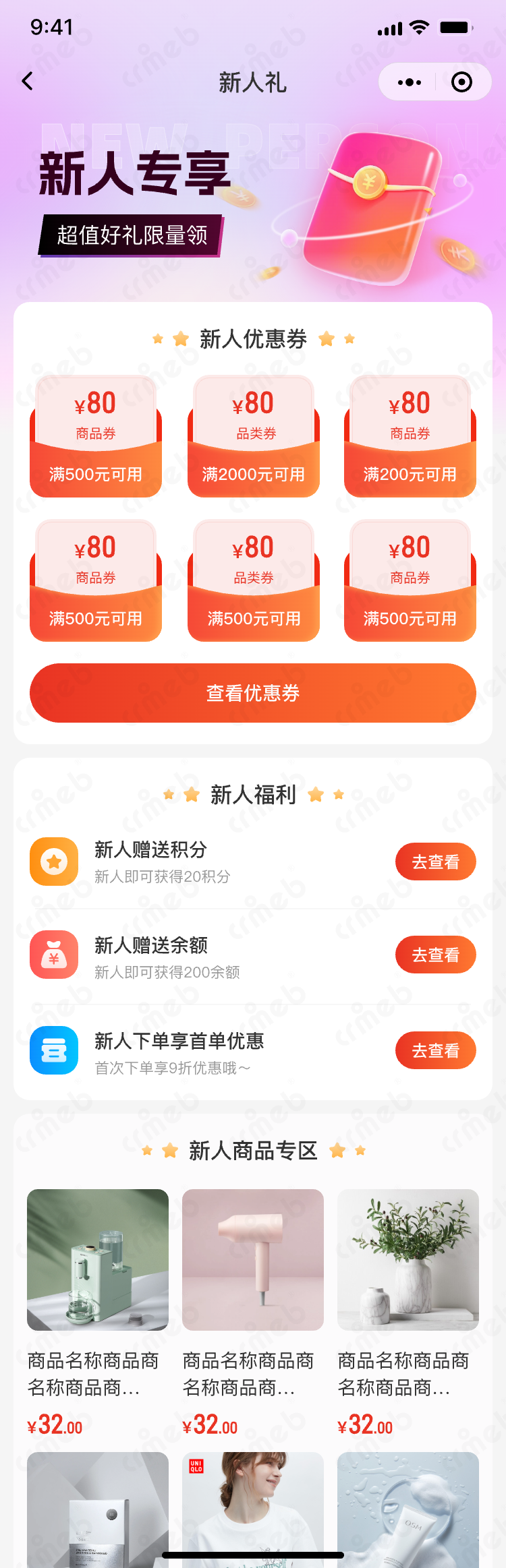
Task: Go back from the 新人礼 page
Action: pyautogui.click(x=28, y=82)
